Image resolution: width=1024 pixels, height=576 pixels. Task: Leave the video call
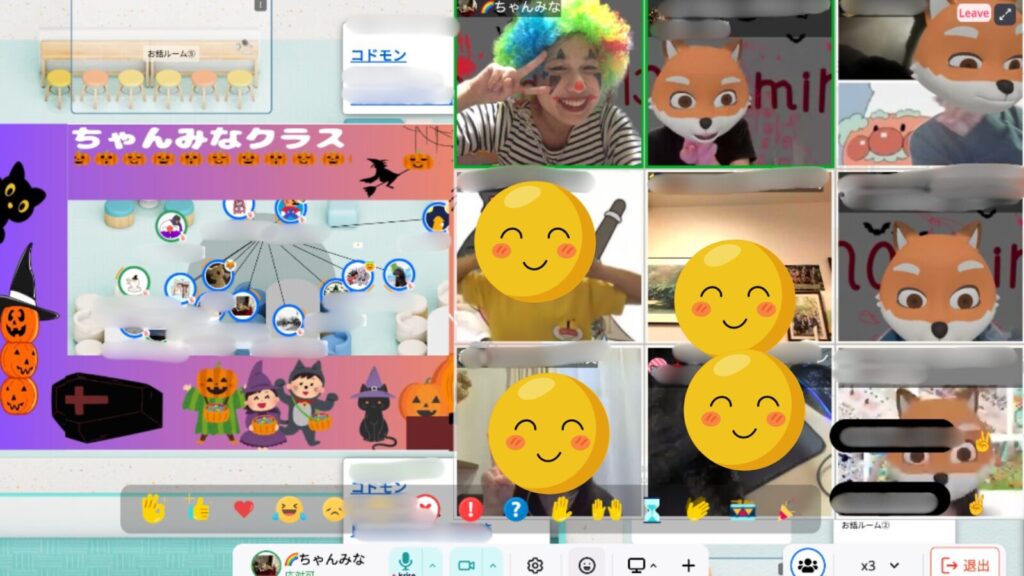click(x=973, y=13)
